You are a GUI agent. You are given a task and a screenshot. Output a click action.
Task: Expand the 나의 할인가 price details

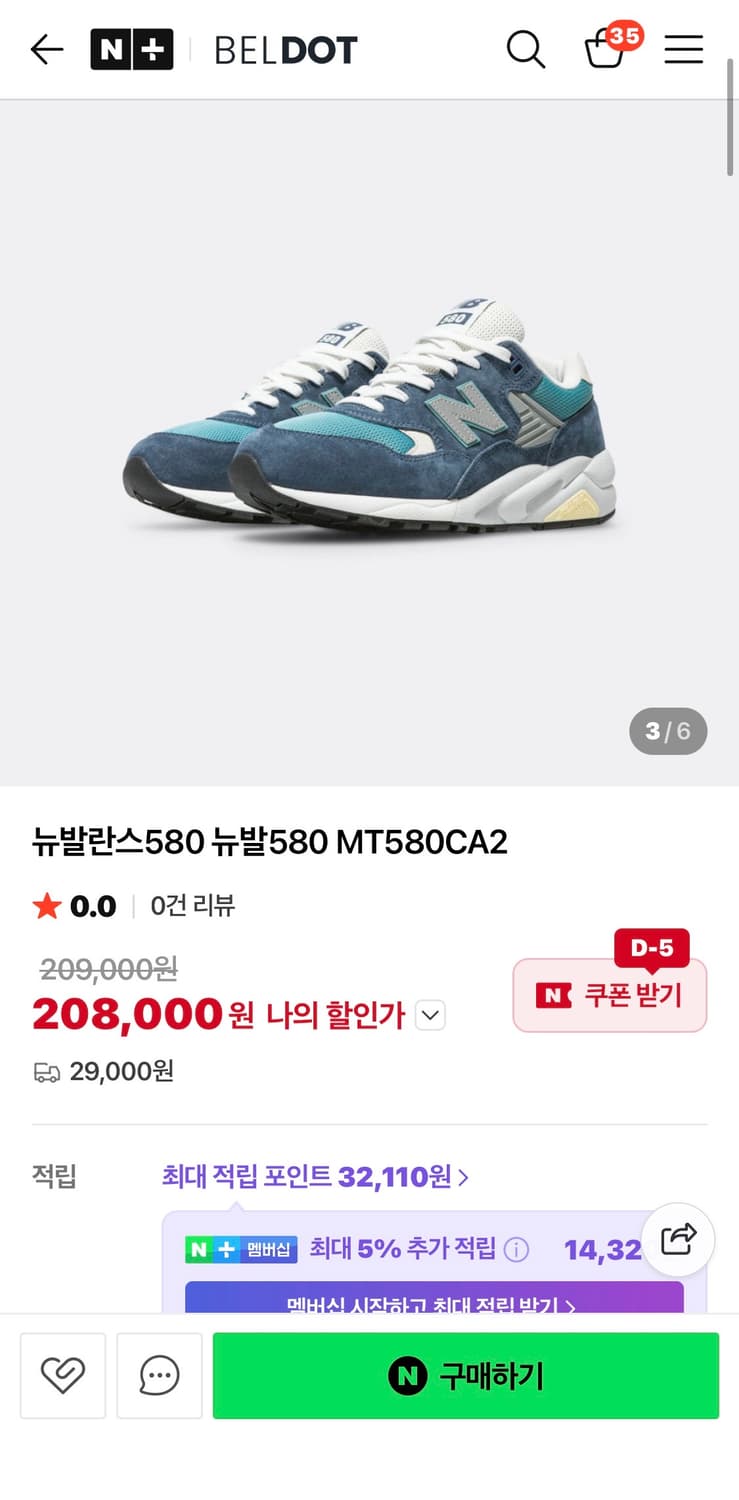pyautogui.click(x=430, y=1015)
